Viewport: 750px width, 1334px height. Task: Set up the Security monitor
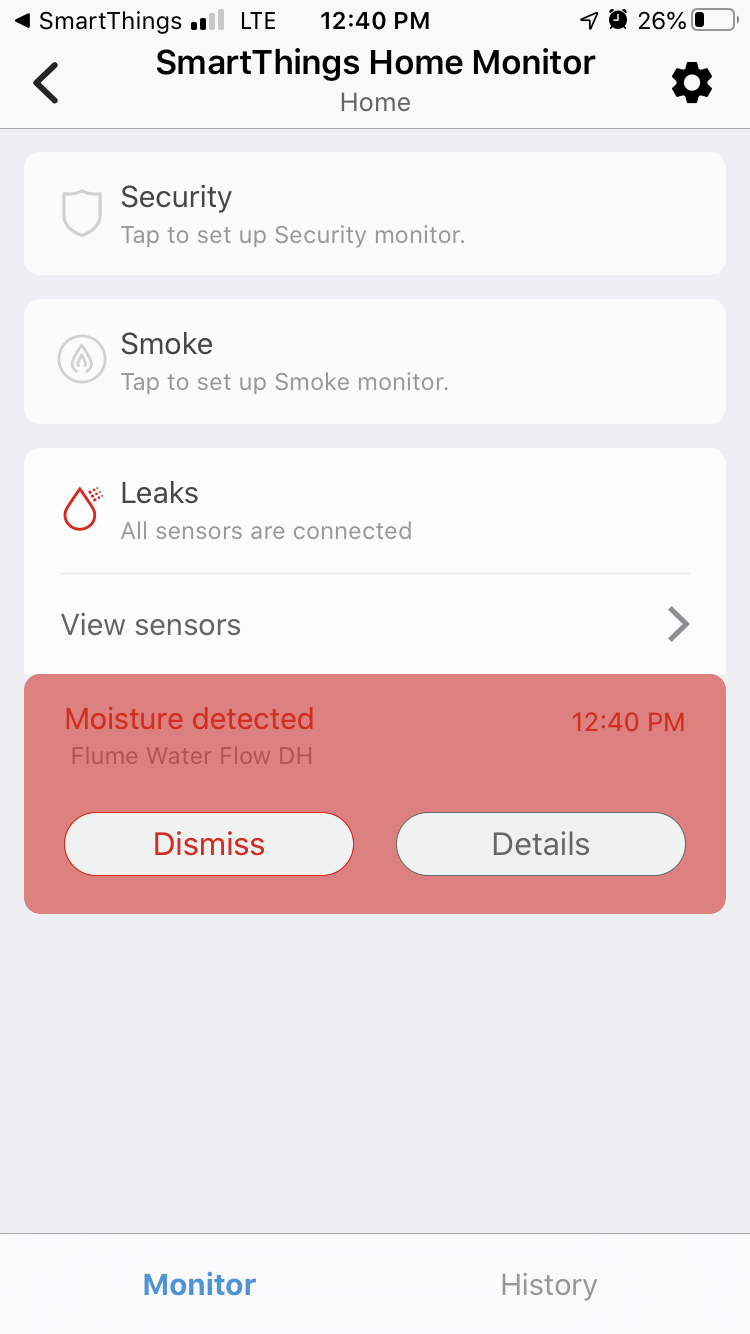[374, 214]
